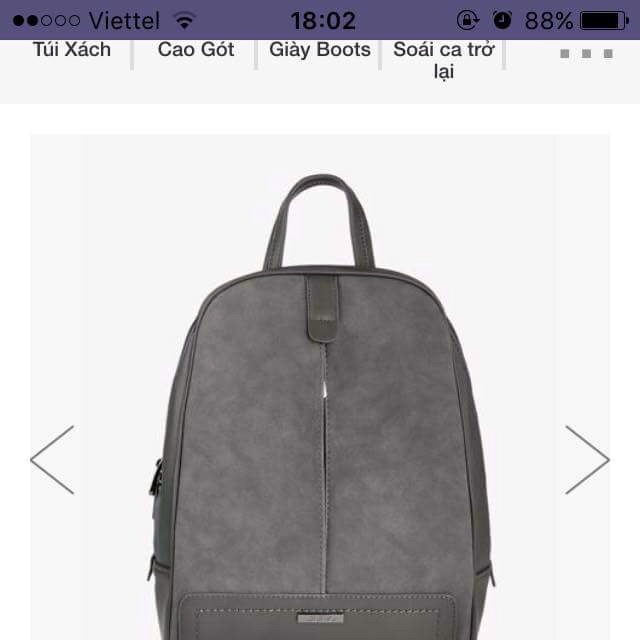
Task: Show the next product image
Action: pos(586,459)
